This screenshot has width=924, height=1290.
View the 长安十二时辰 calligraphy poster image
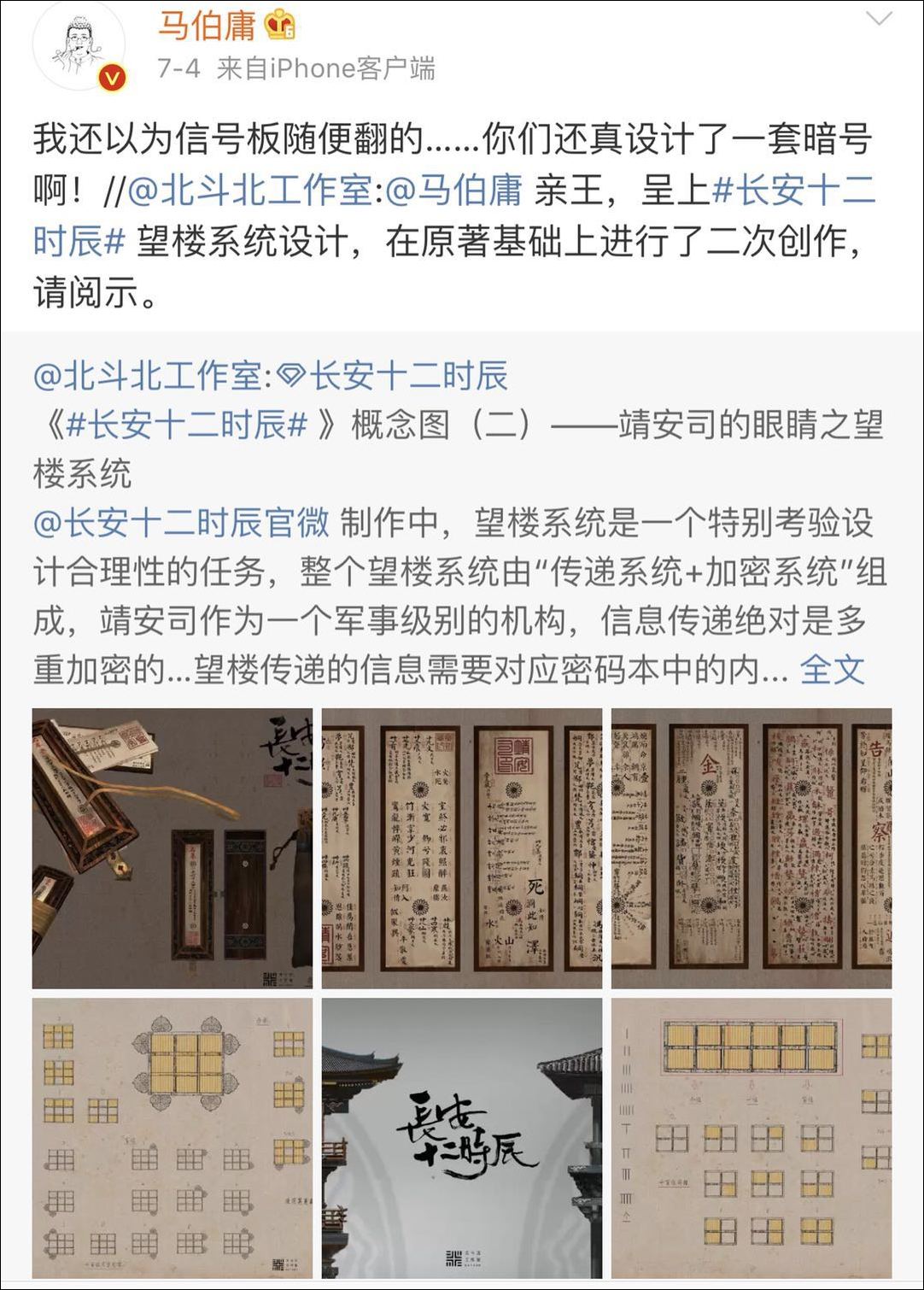click(x=462, y=1138)
